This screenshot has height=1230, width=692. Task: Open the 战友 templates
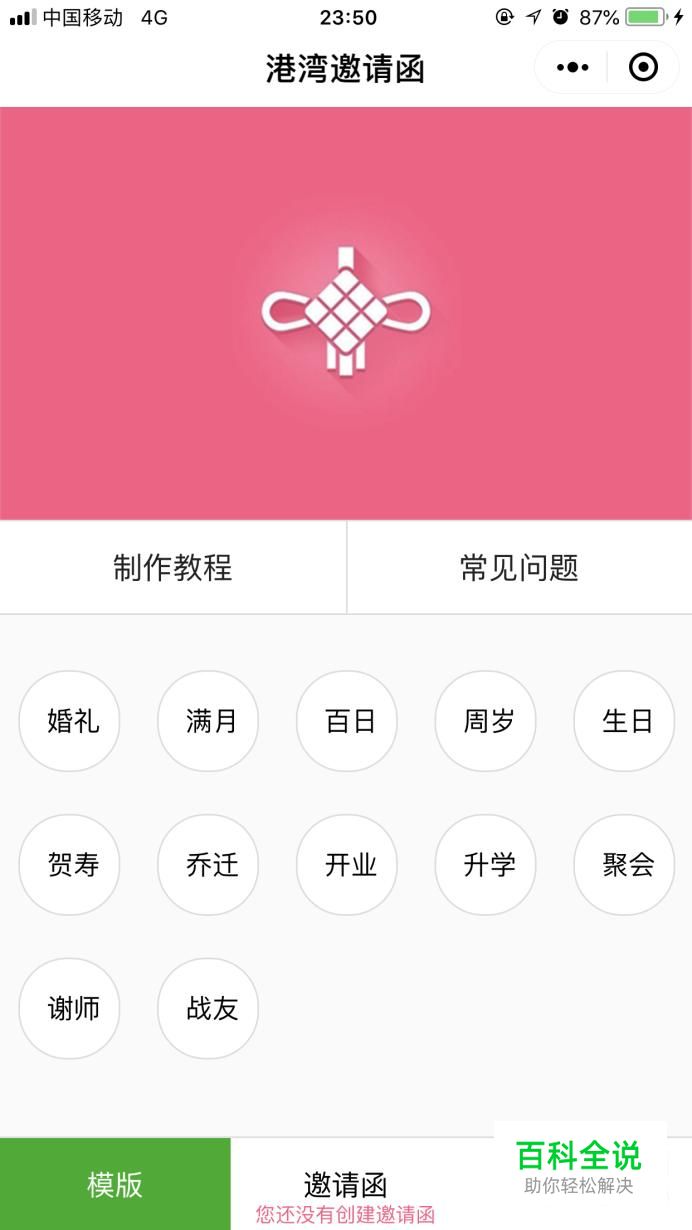[208, 1008]
